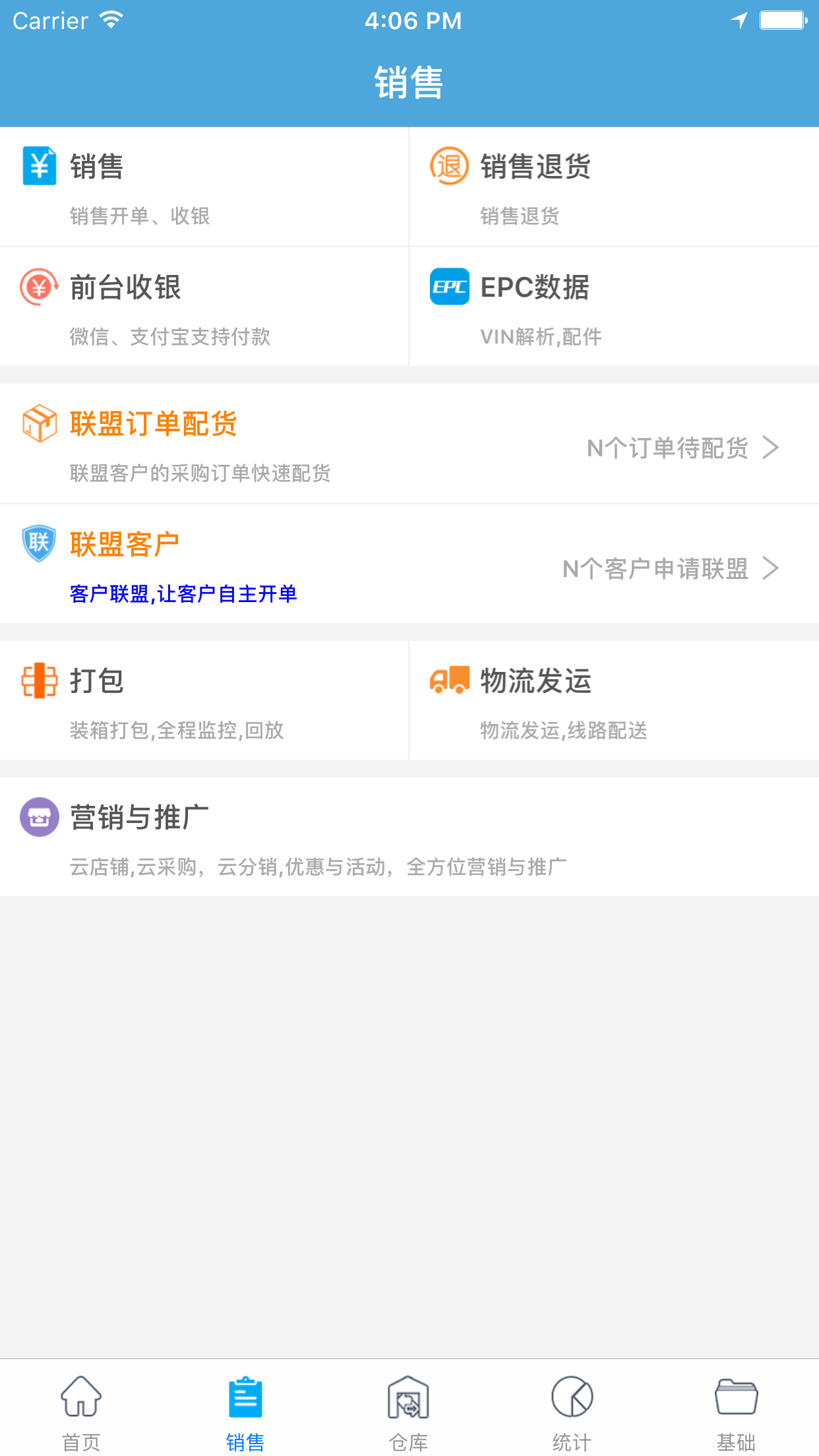
Task: Switch to the 仓库 tab
Action: [x=409, y=1411]
